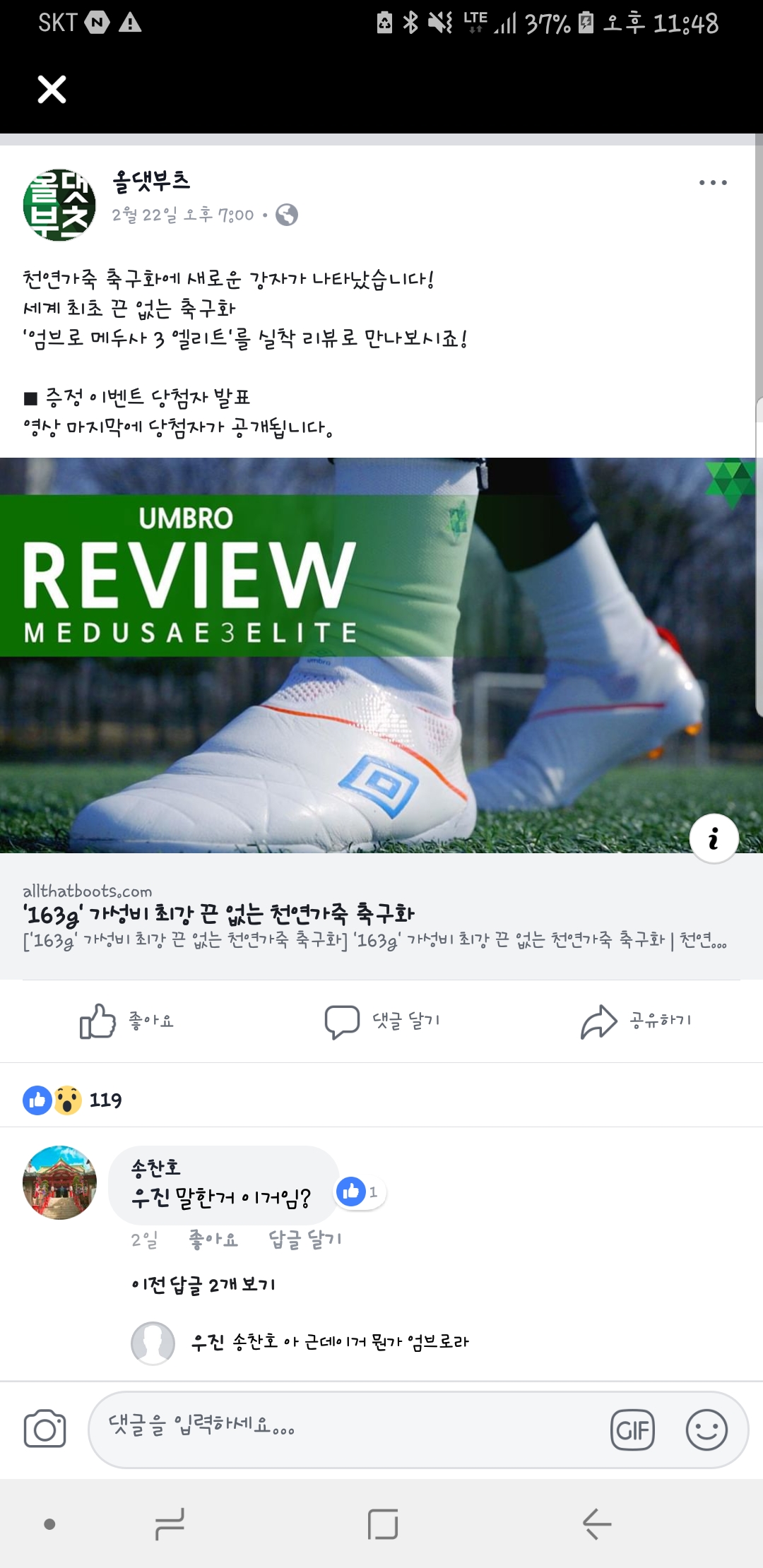The width and height of the screenshot is (763, 1568).
Task: Like the post with 좋아요 button
Action: [127, 1021]
